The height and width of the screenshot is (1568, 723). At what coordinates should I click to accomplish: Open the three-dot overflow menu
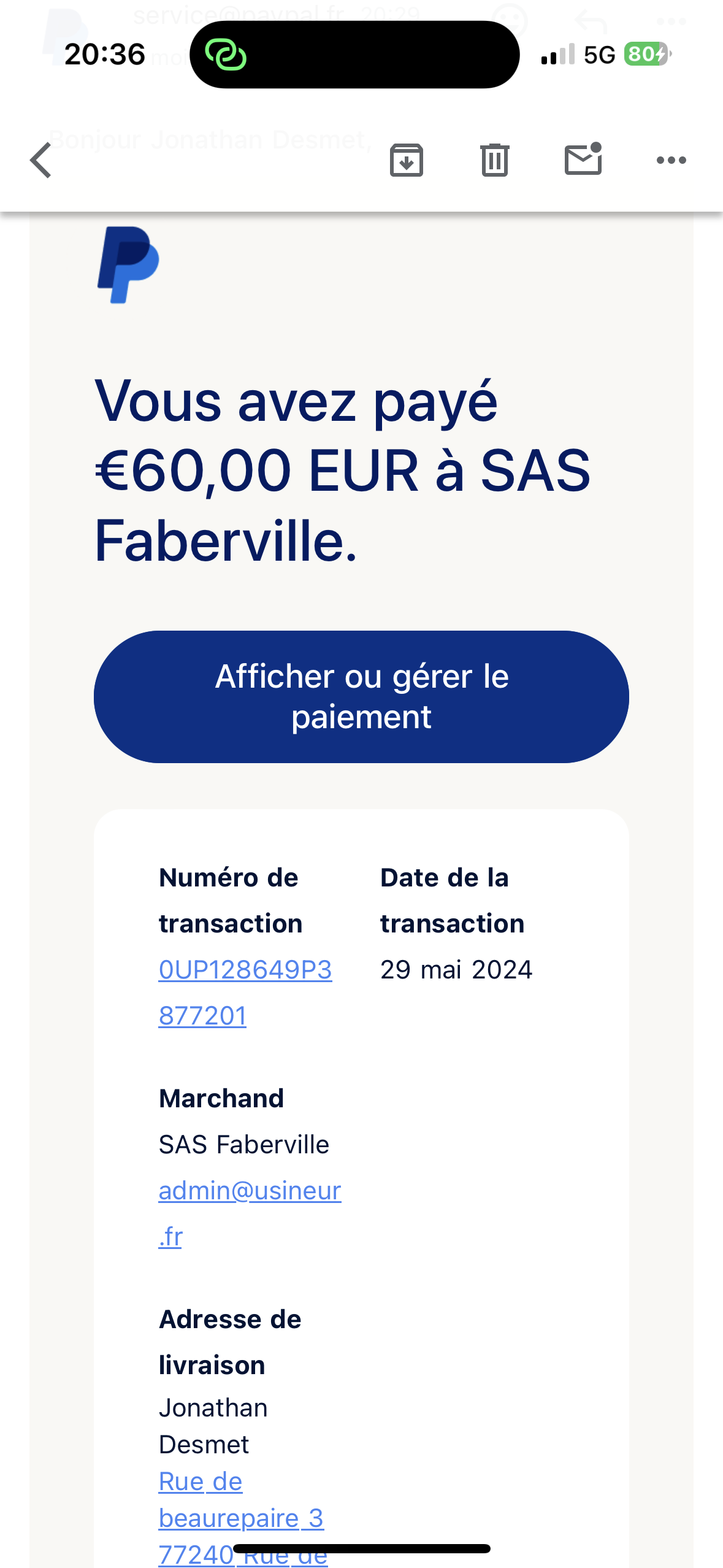coord(671,160)
